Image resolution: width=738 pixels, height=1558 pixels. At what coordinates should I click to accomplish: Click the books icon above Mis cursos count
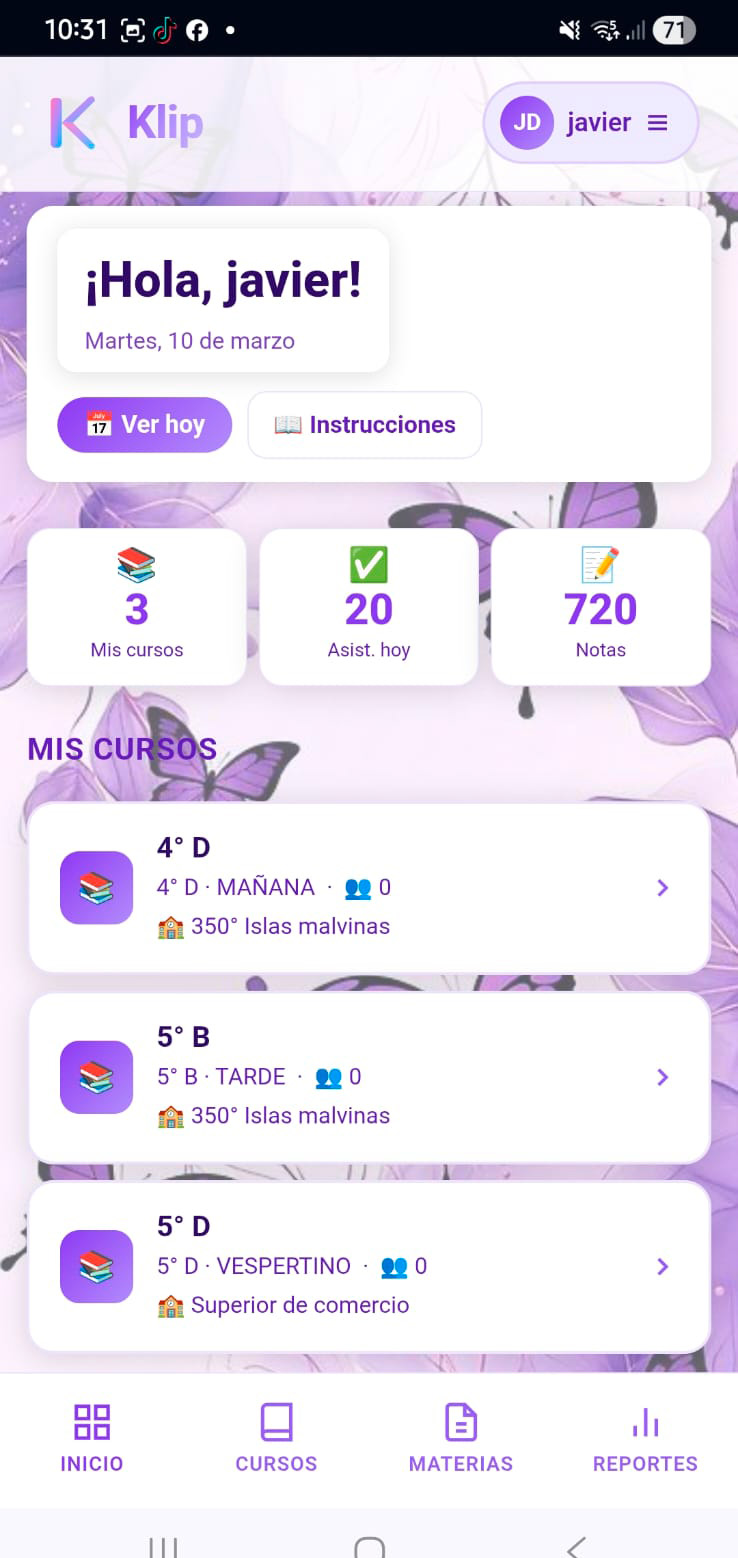click(136, 565)
